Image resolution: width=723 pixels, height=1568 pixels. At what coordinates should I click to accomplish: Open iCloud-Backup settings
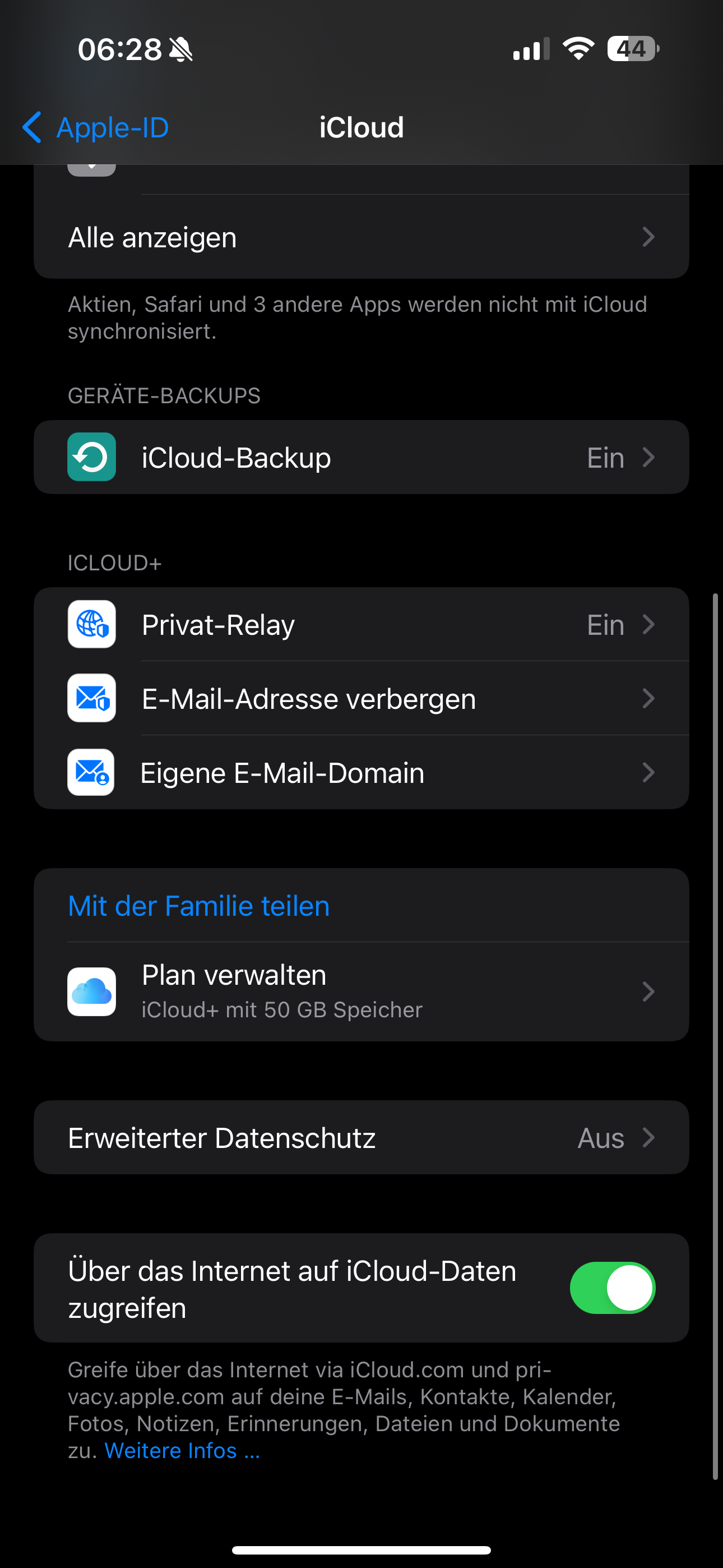[x=361, y=457]
